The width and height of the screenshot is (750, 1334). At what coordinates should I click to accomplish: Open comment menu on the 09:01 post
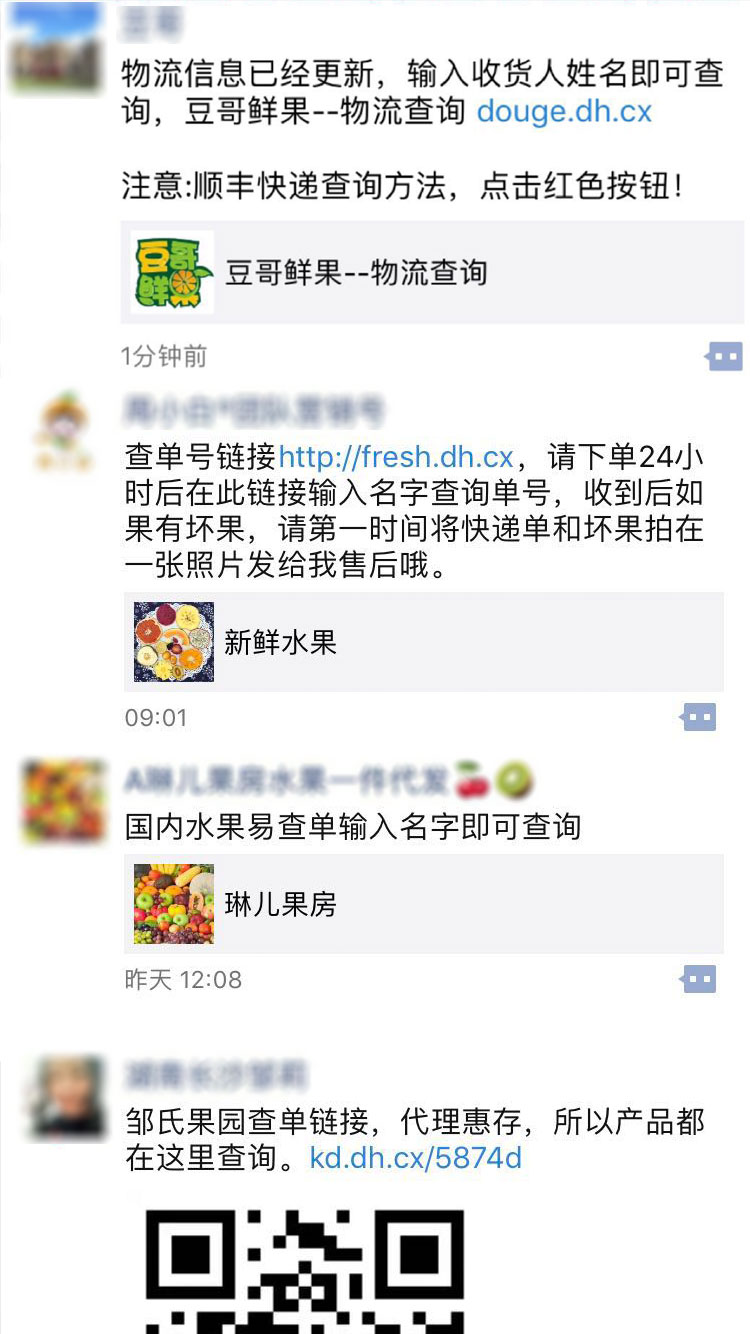[x=698, y=717]
